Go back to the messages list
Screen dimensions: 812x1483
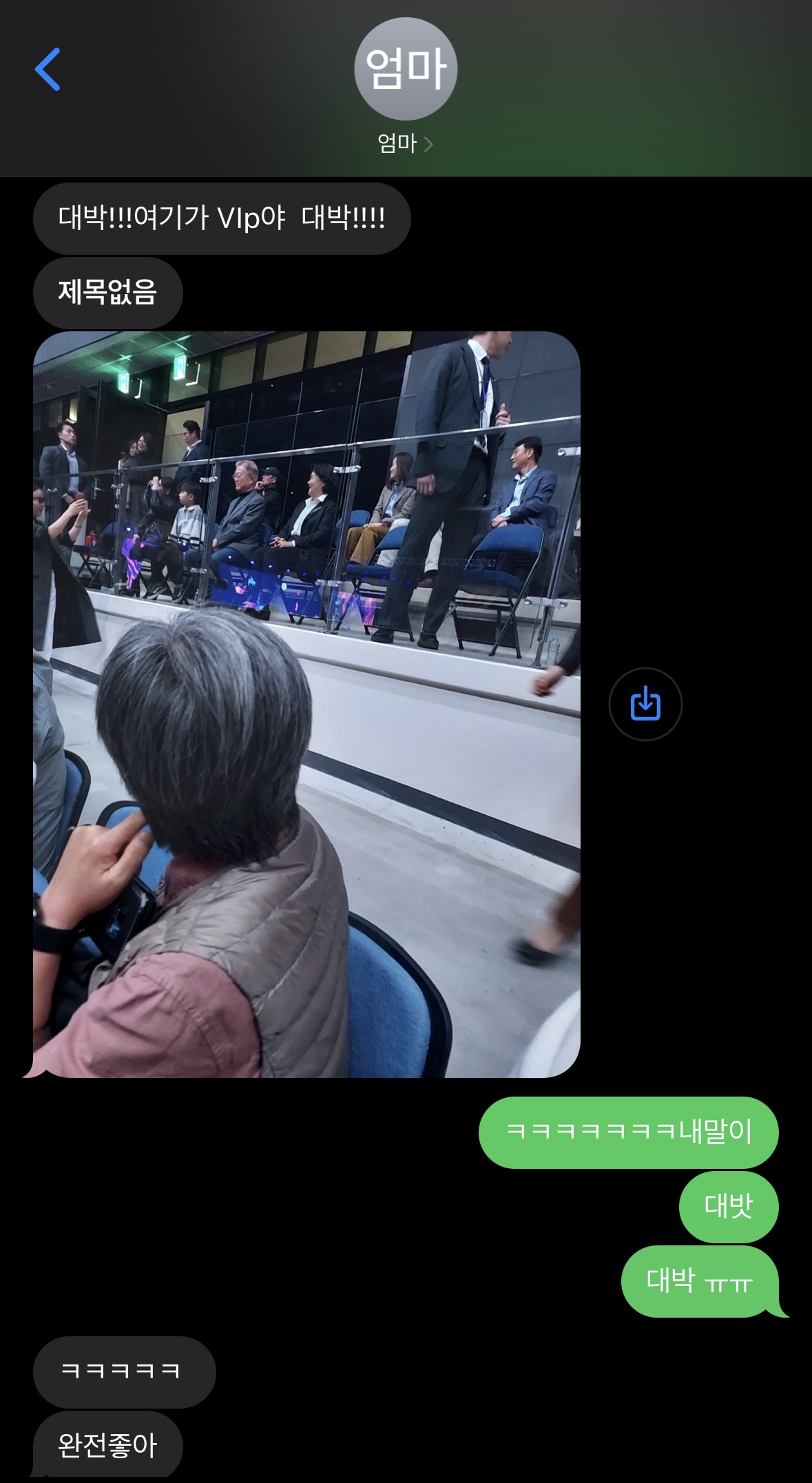pyautogui.click(x=48, y=70)
